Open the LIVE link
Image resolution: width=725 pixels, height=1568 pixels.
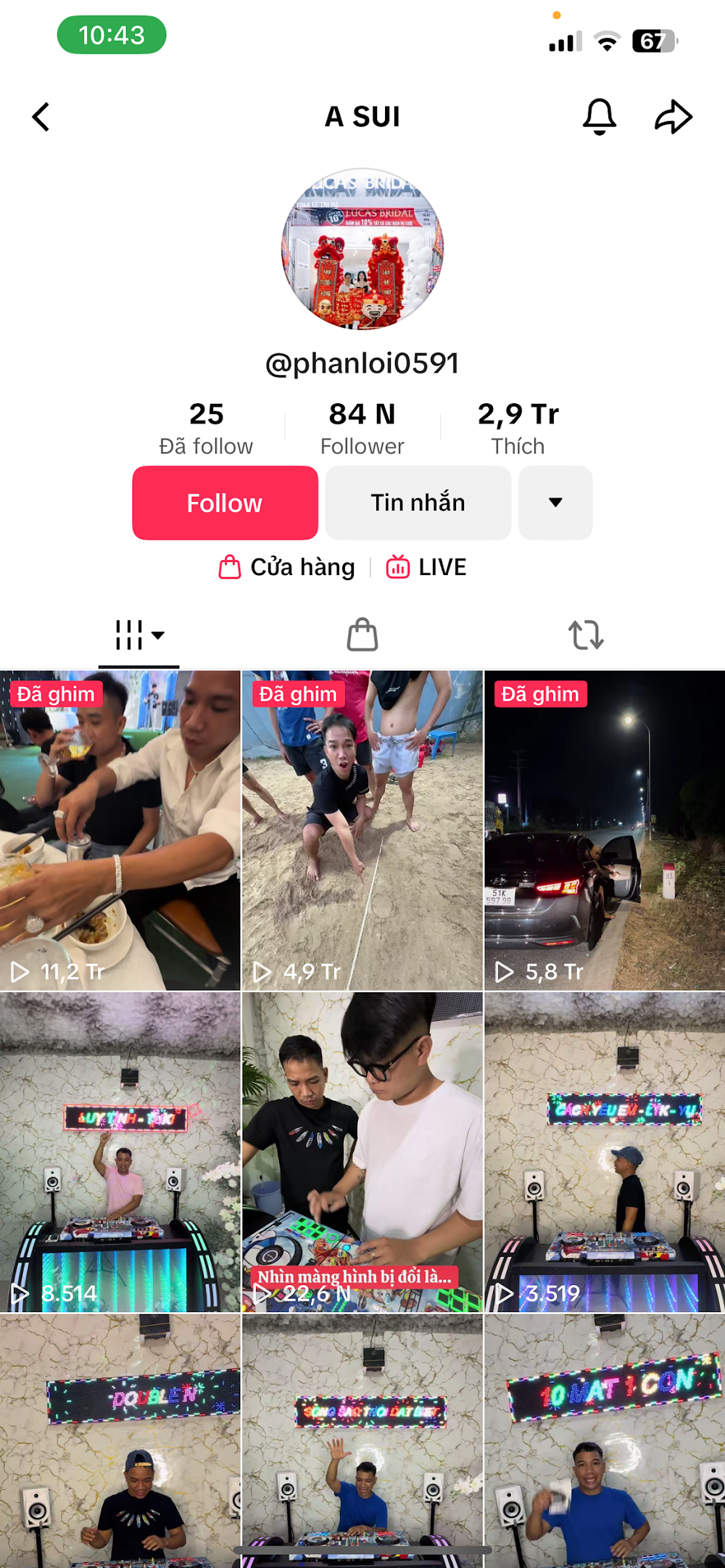(426, 567)
